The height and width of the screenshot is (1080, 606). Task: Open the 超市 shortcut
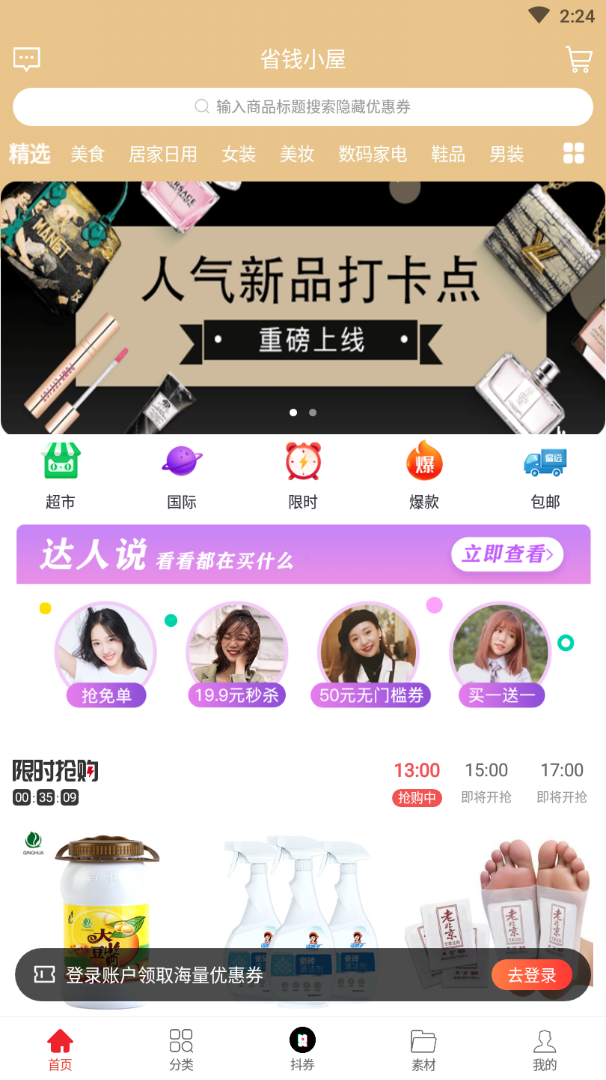coord(61,475)
